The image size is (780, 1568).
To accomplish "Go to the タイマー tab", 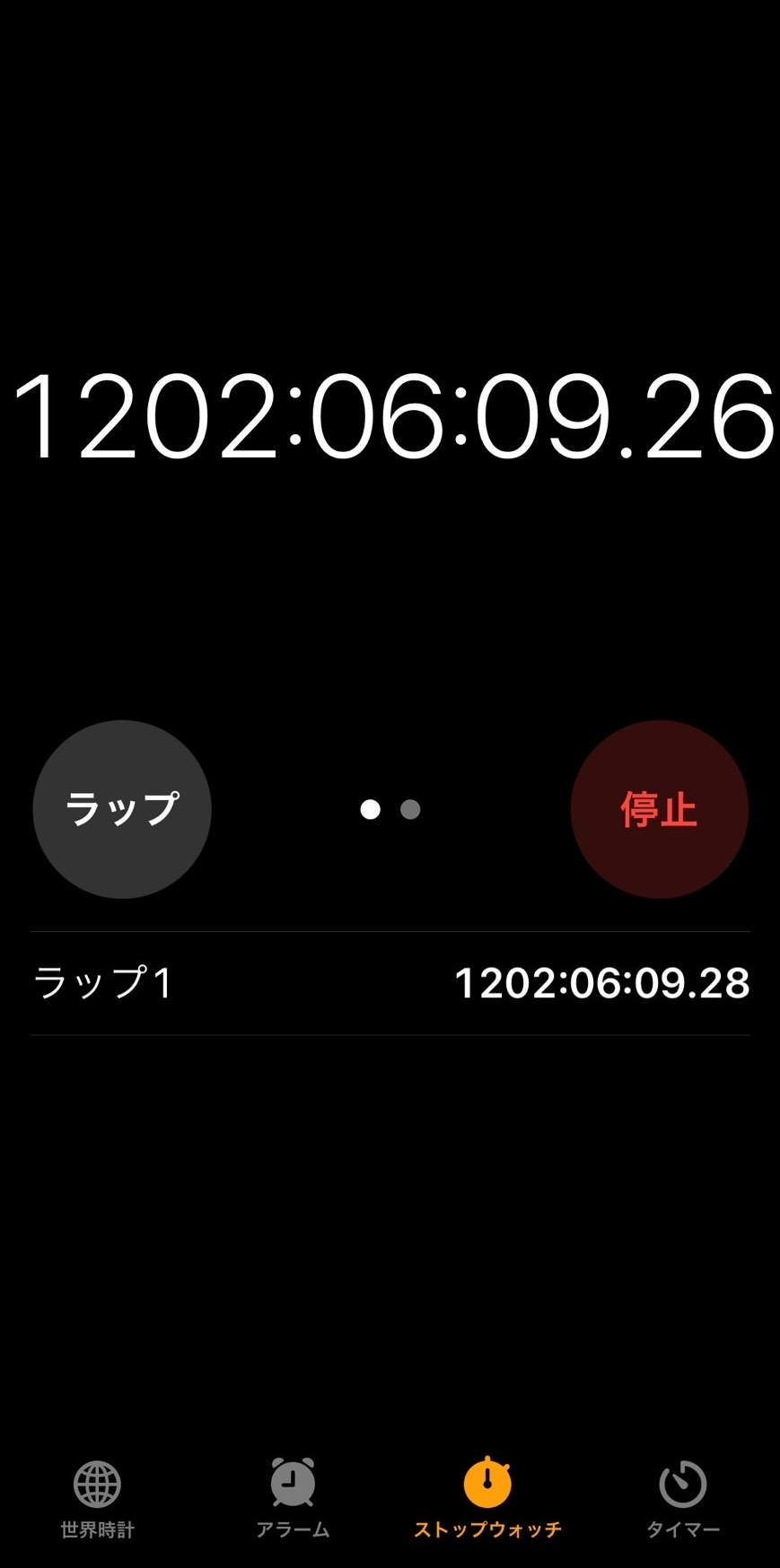I will (682, 1500).
